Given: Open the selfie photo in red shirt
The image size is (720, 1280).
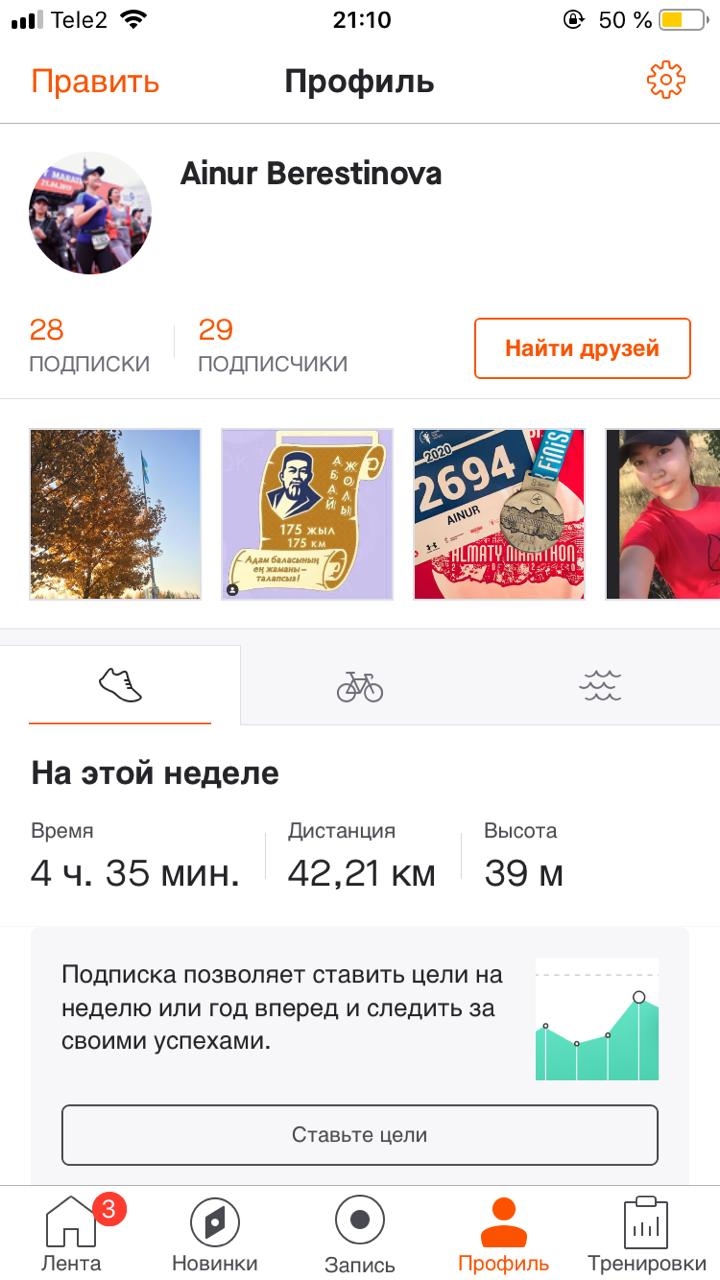Looking at the screenshot, I should click(x=663, y=514).
